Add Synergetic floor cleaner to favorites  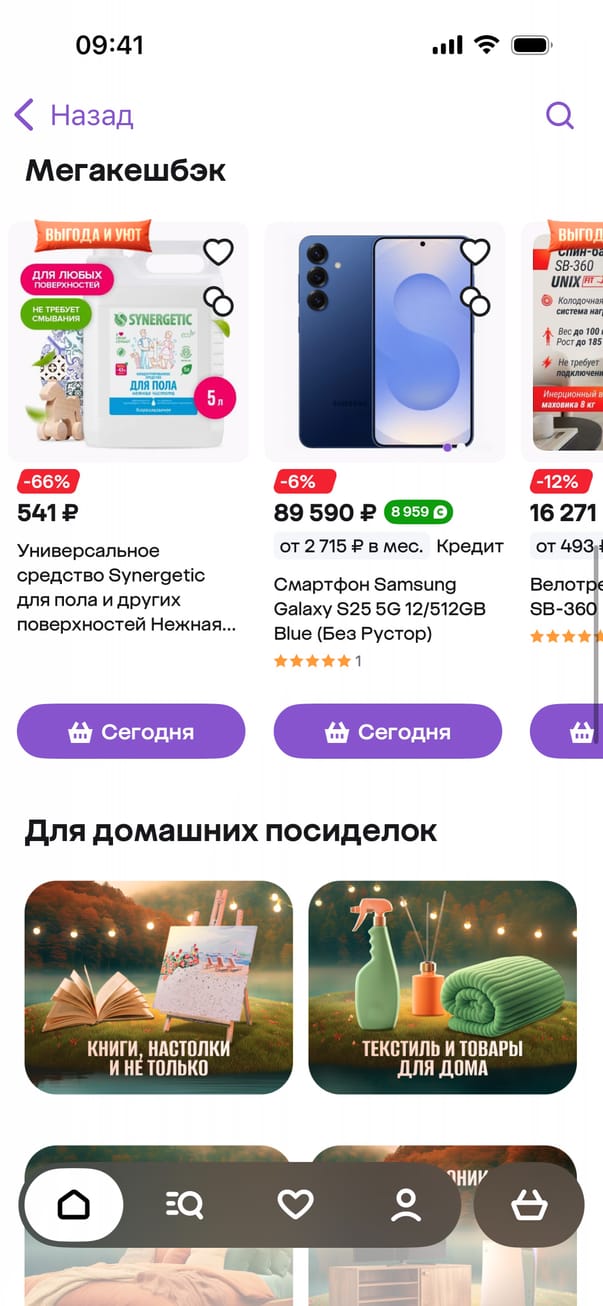coord(218,252)
